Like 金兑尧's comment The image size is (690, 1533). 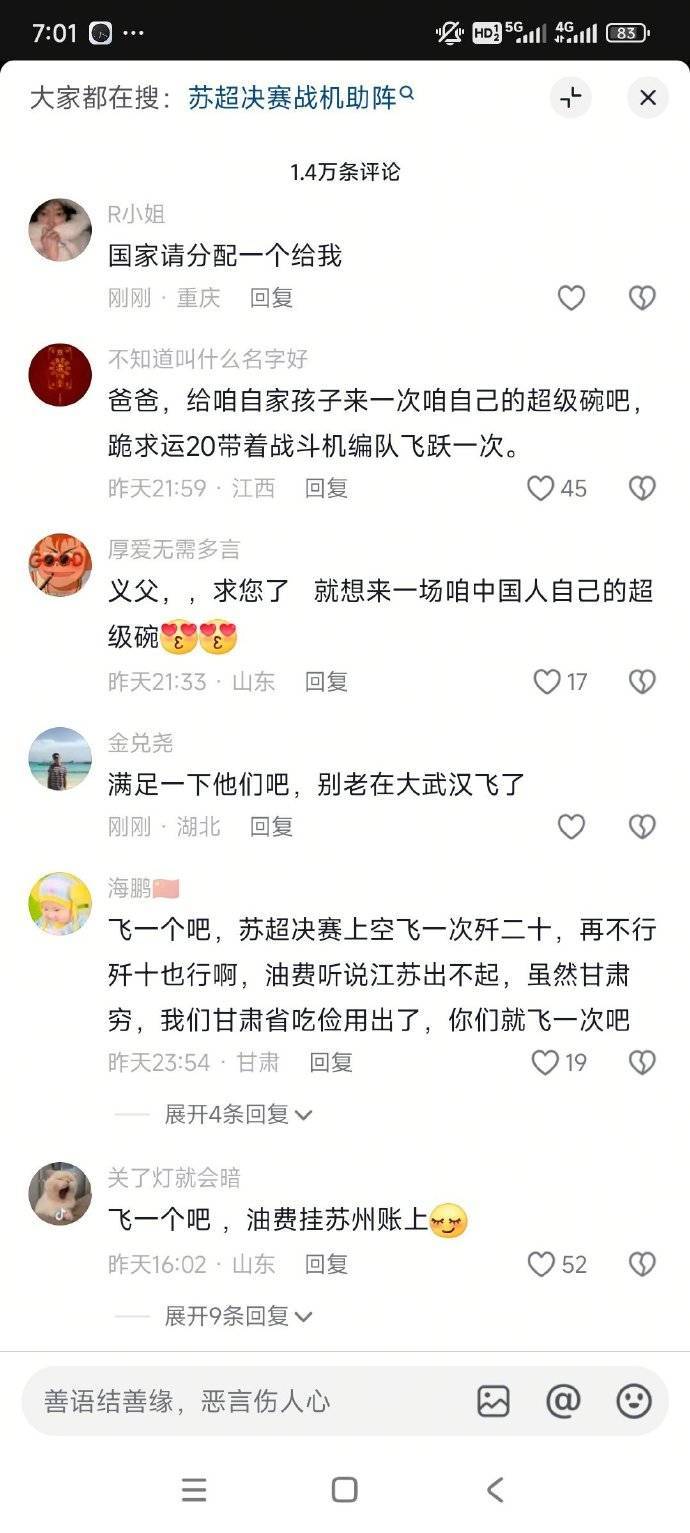point(571,826)
